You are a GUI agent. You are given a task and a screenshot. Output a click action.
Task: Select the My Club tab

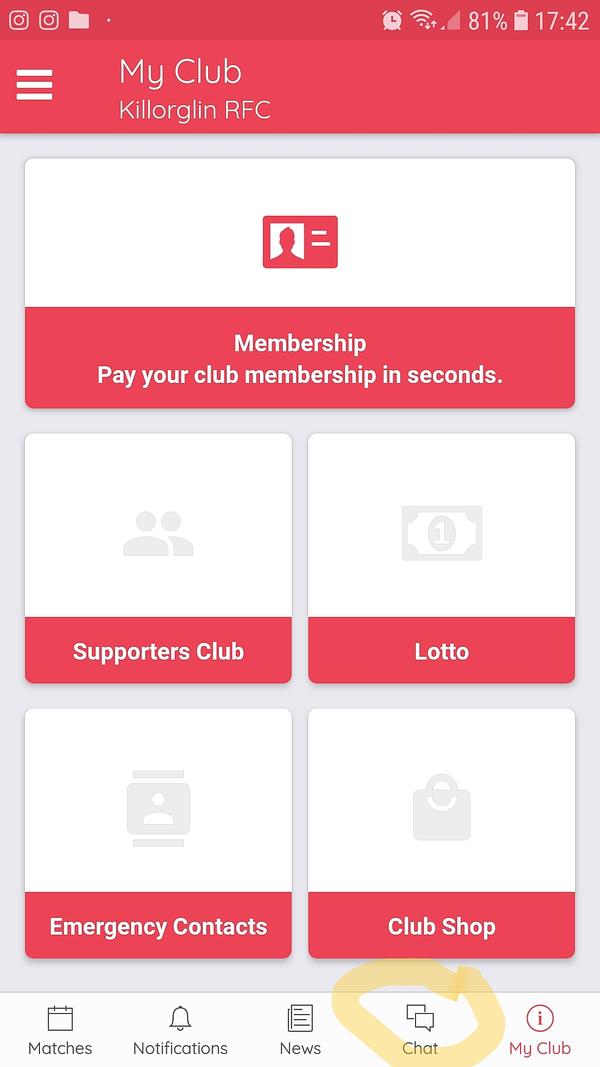pos(540,1030)
